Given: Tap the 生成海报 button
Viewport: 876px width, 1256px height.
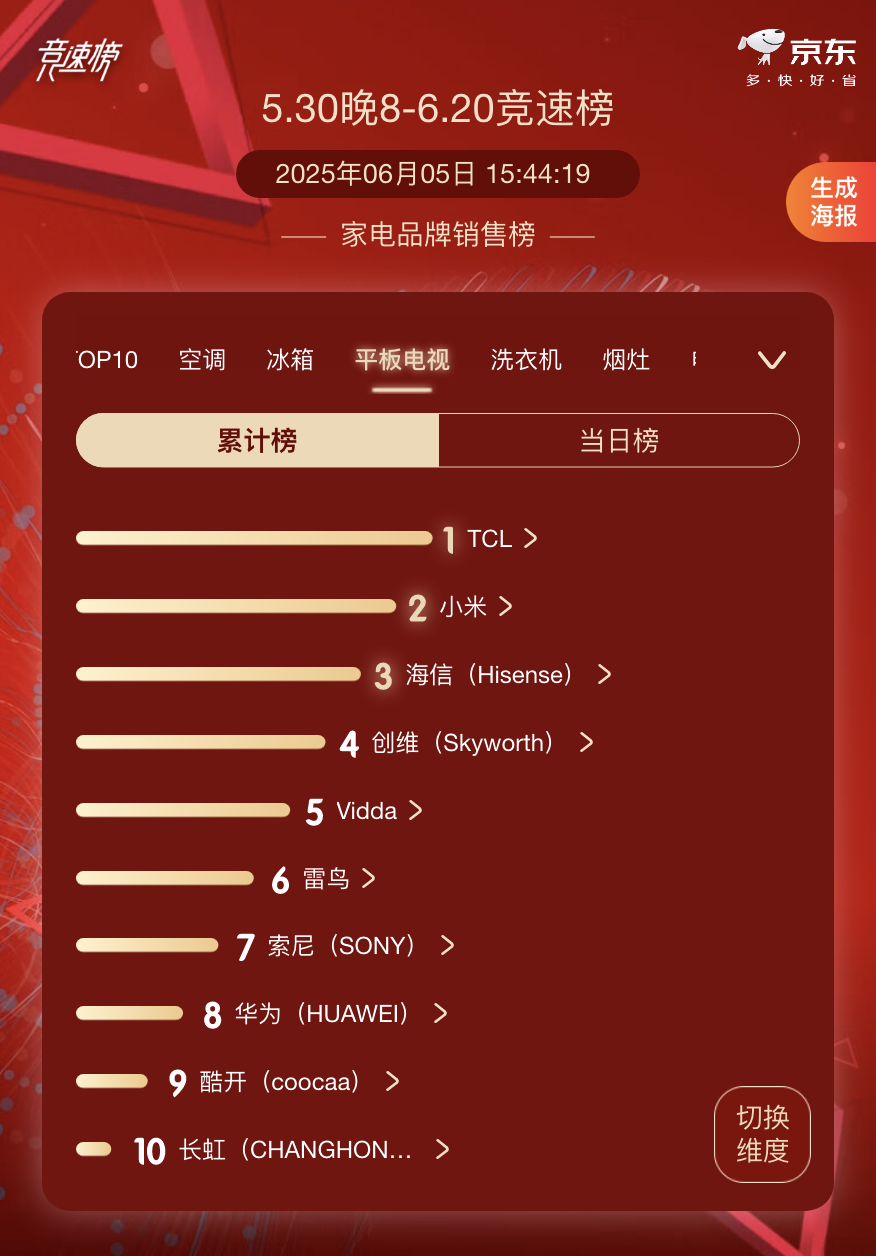Looking at the screenshot, I should pos(834,201).
